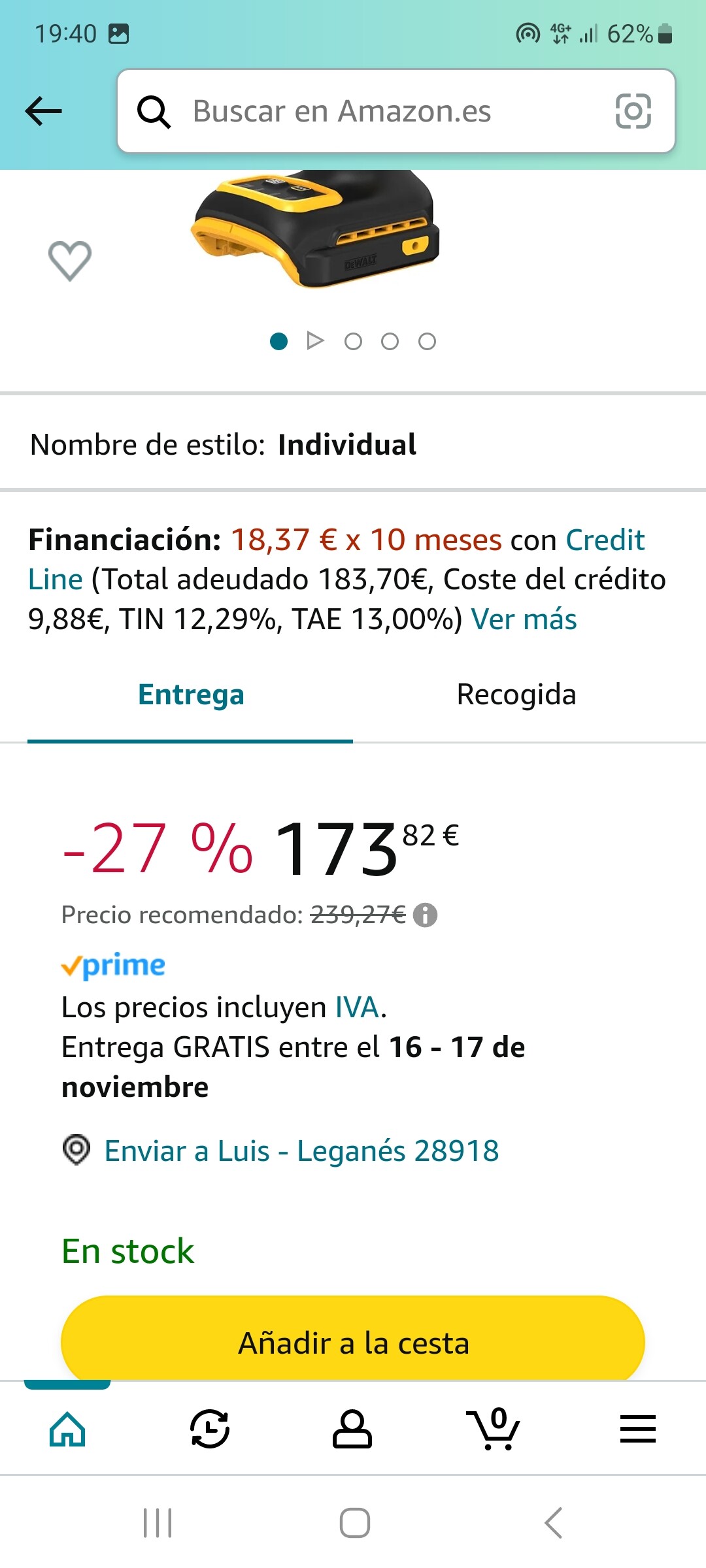Select the Entrega tab

click(x=190, y=694)
